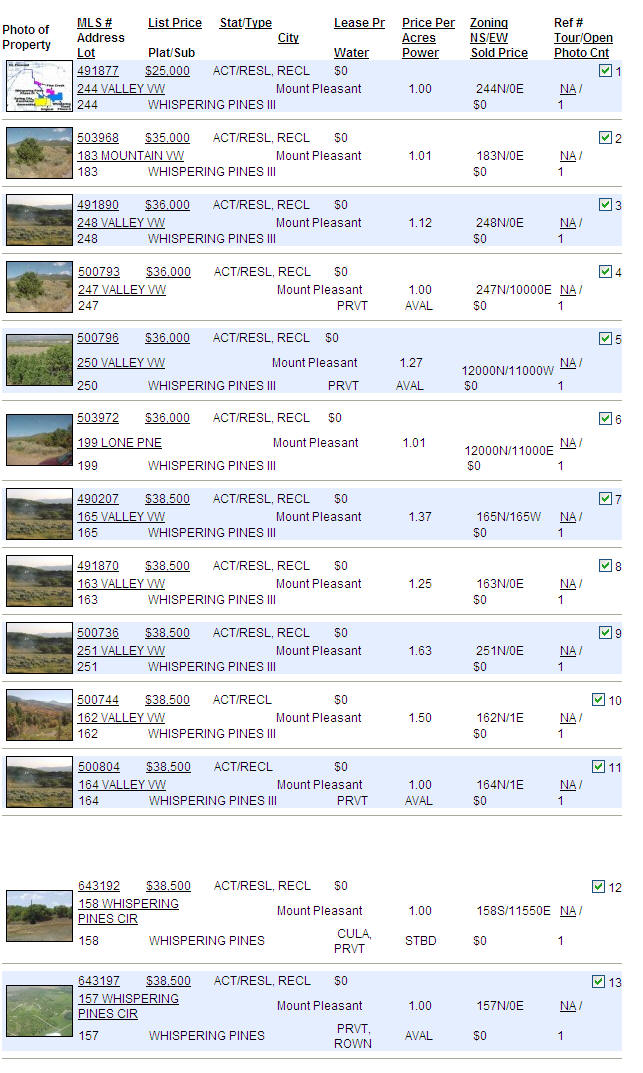Open the 164 VALLEY VW address link
The height and width of the screenshot is (1073, 643).
(122, 784)
